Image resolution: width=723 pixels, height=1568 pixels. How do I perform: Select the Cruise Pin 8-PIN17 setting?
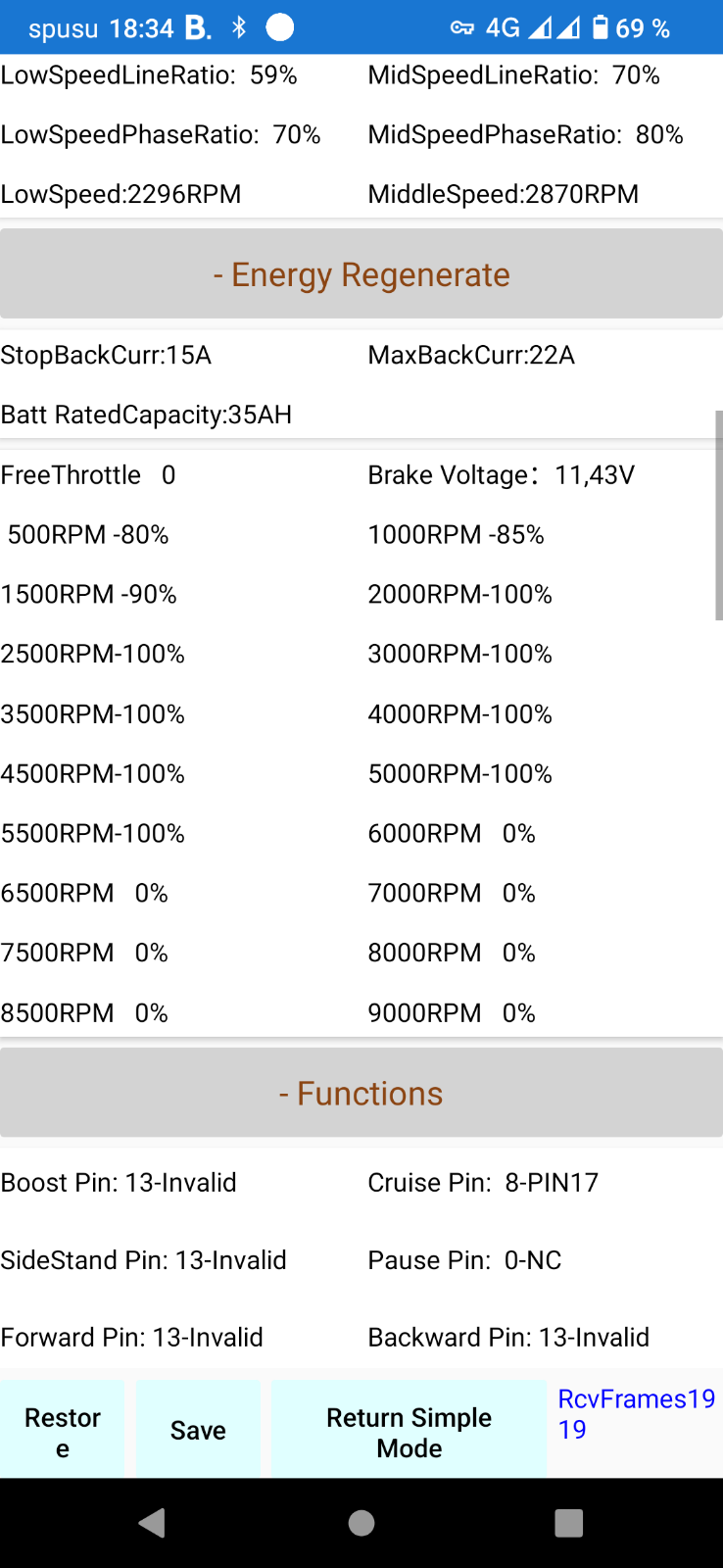[x=483, y=1183]
